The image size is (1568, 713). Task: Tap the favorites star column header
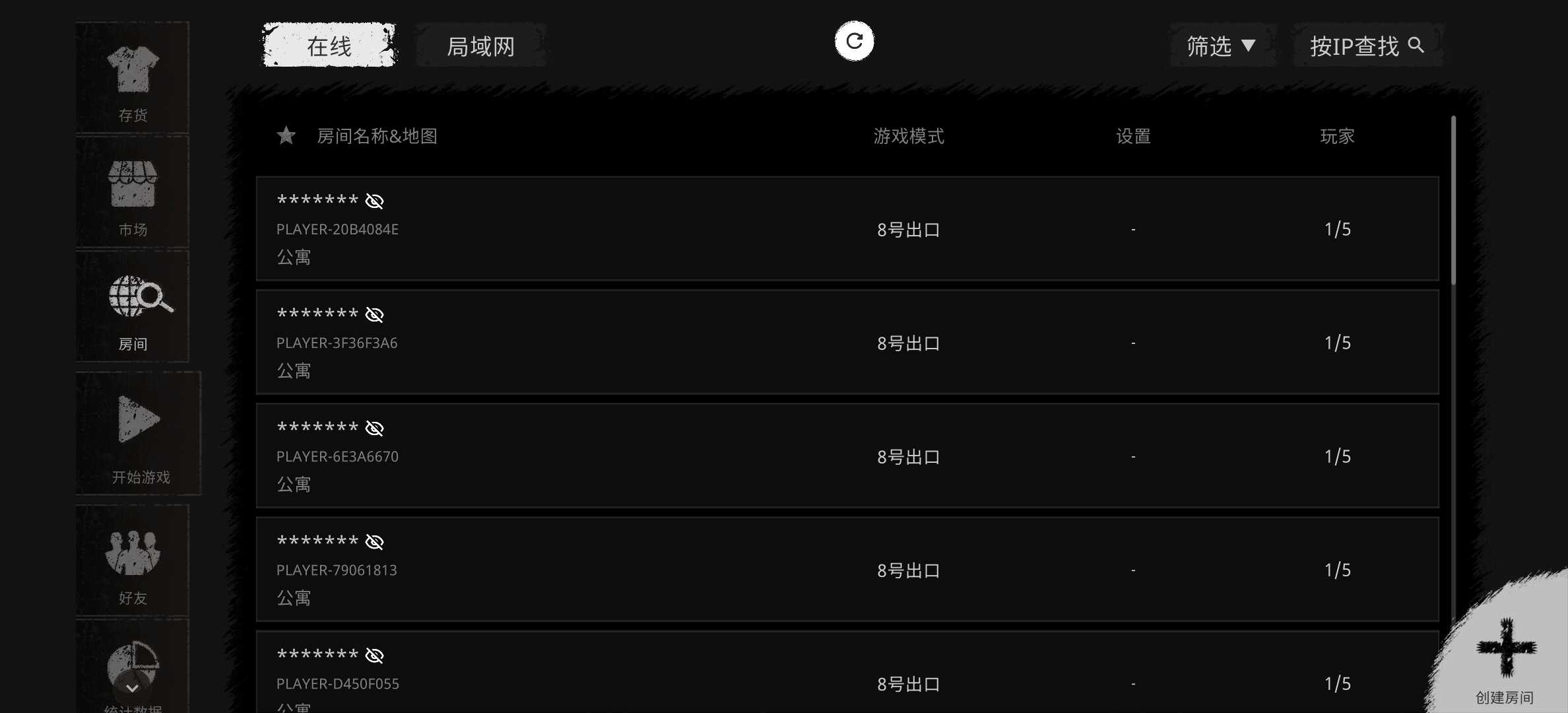point(286,135)
